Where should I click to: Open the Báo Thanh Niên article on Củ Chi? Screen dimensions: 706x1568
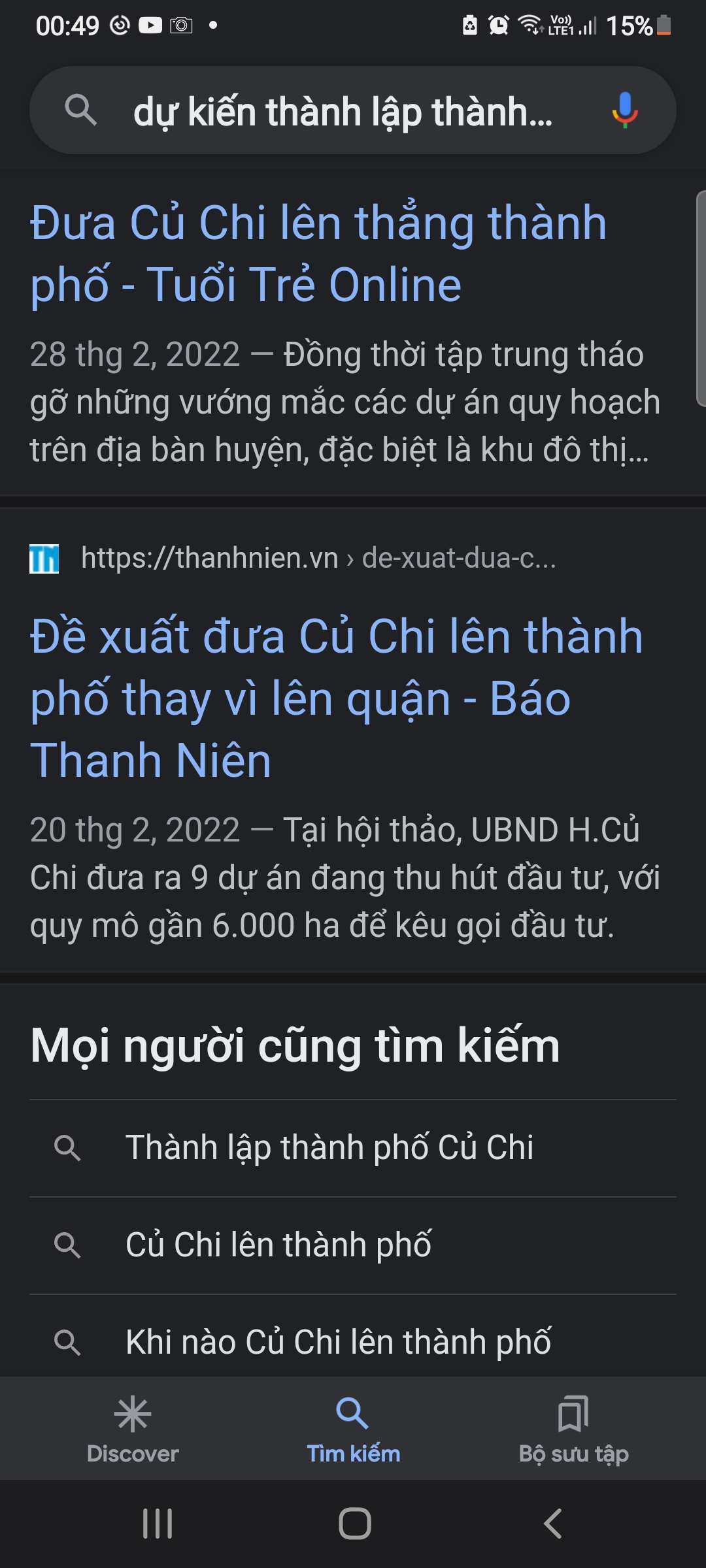pyautogui.click(x=336, y=698)
